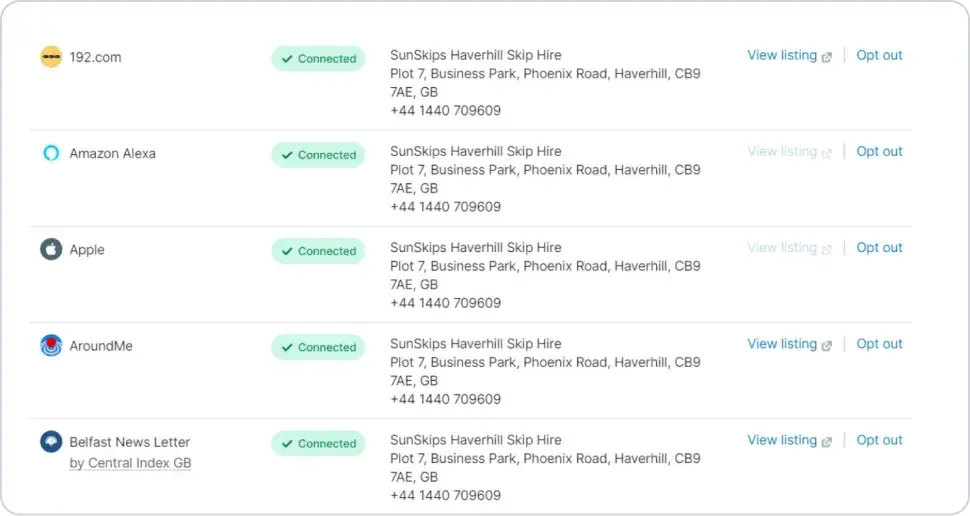The width and height of the screenshot is (970, 516).
Task: Opt out of Belfast News Letter
Action: (879, 440)
